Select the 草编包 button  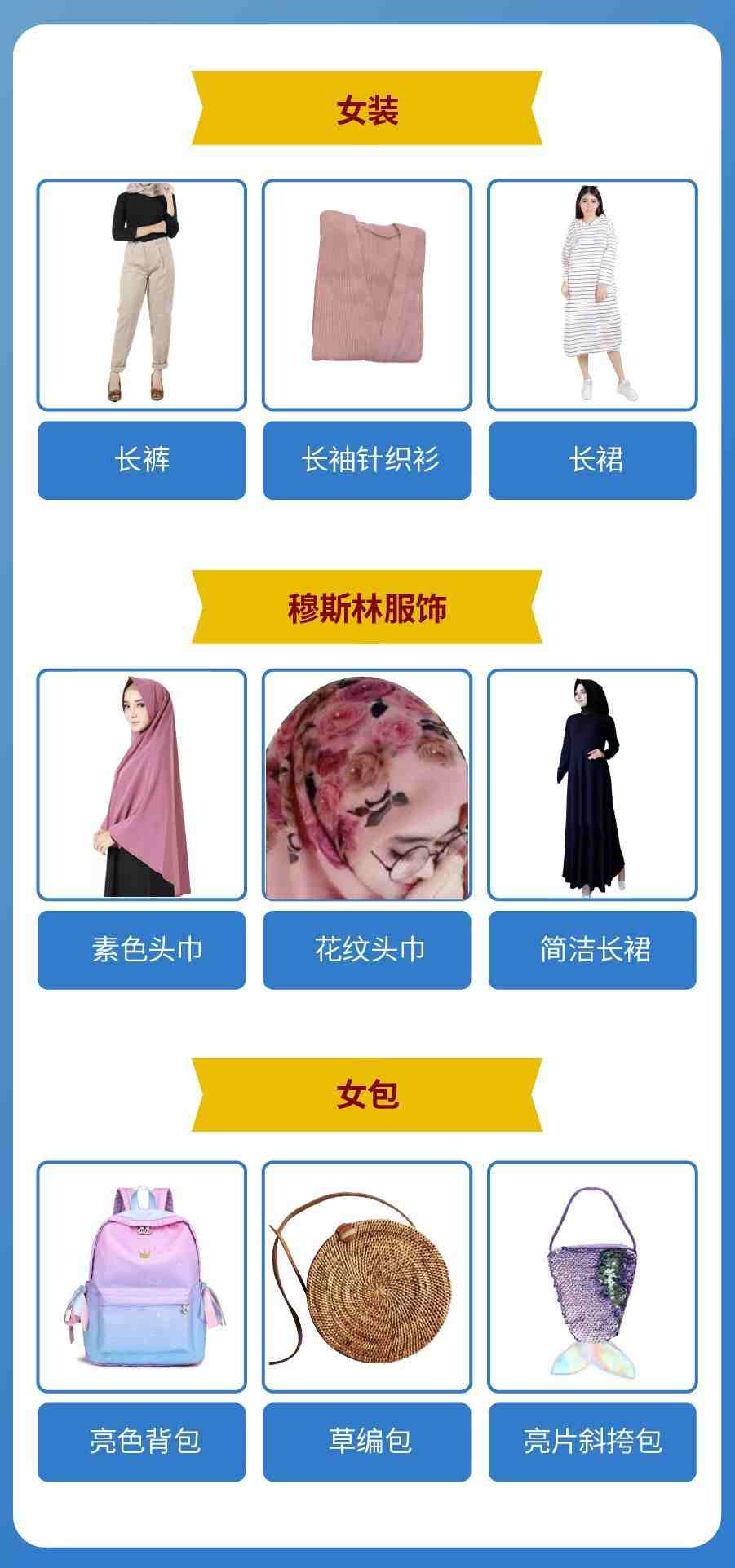(367, 1442)
